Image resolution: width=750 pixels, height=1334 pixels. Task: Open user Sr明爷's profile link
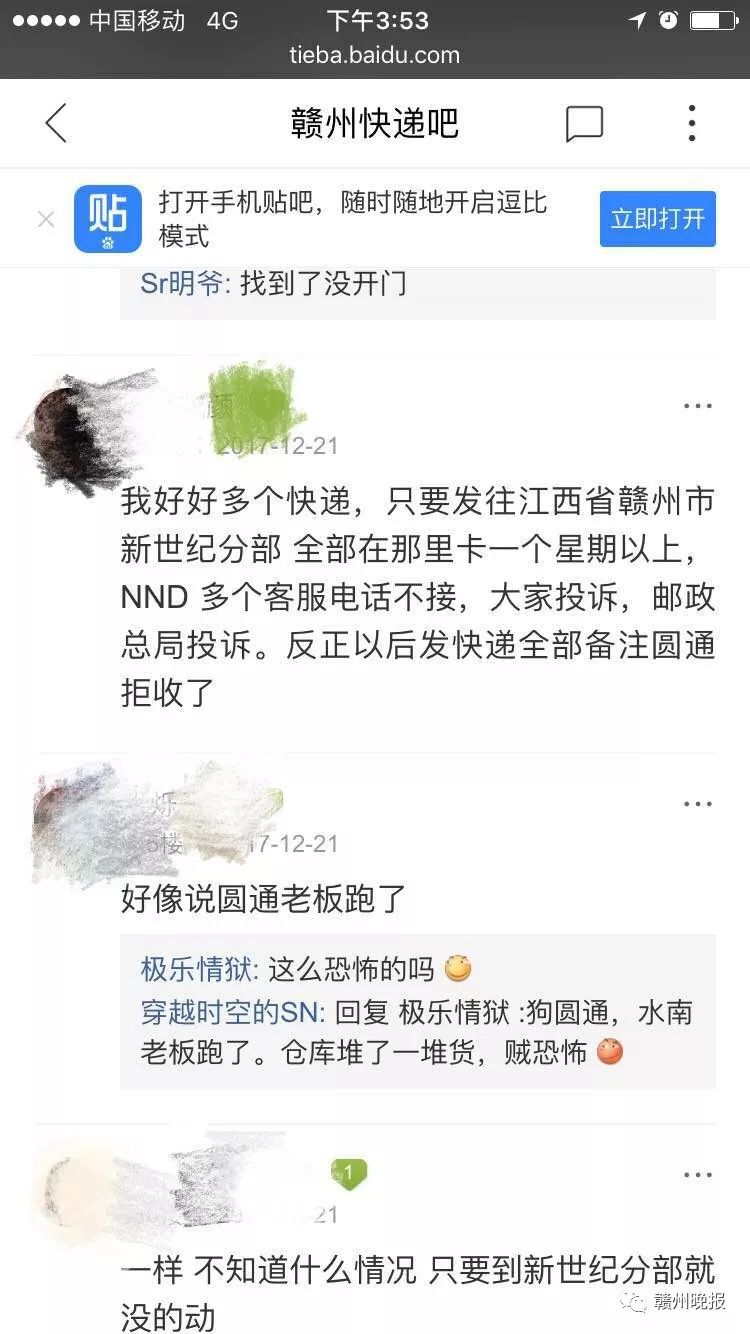pyautogui.click(x=184, y=283)
